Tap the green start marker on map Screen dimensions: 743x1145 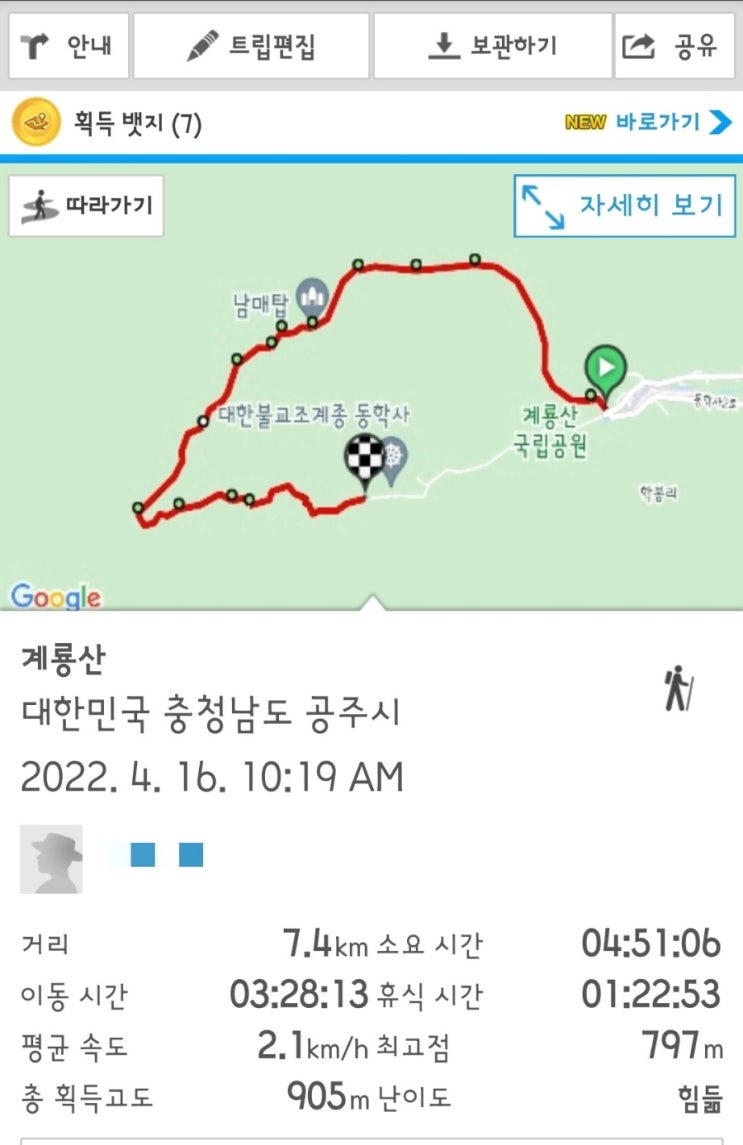point(606,371)
